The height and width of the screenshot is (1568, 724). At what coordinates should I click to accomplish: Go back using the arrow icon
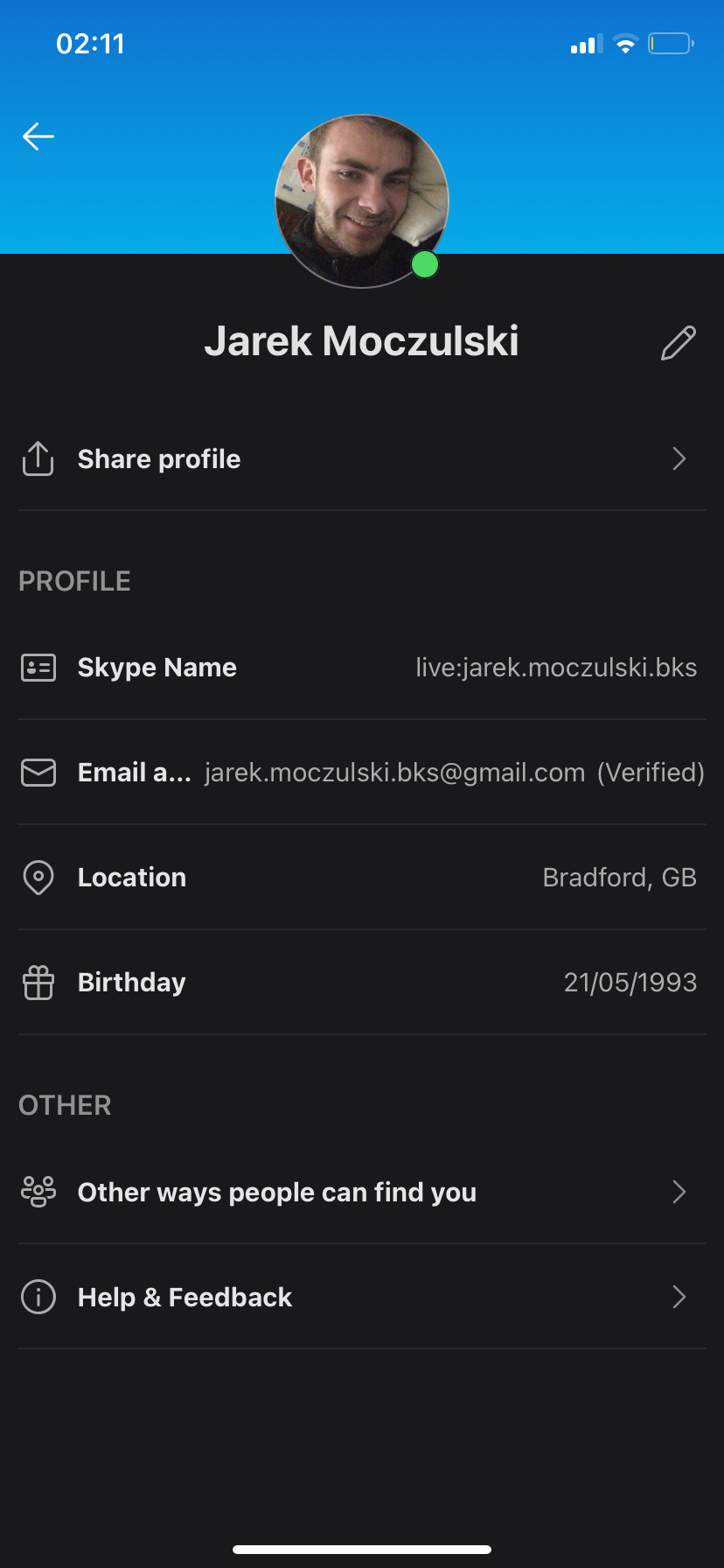pyautogui.click(x=38, y=136)
